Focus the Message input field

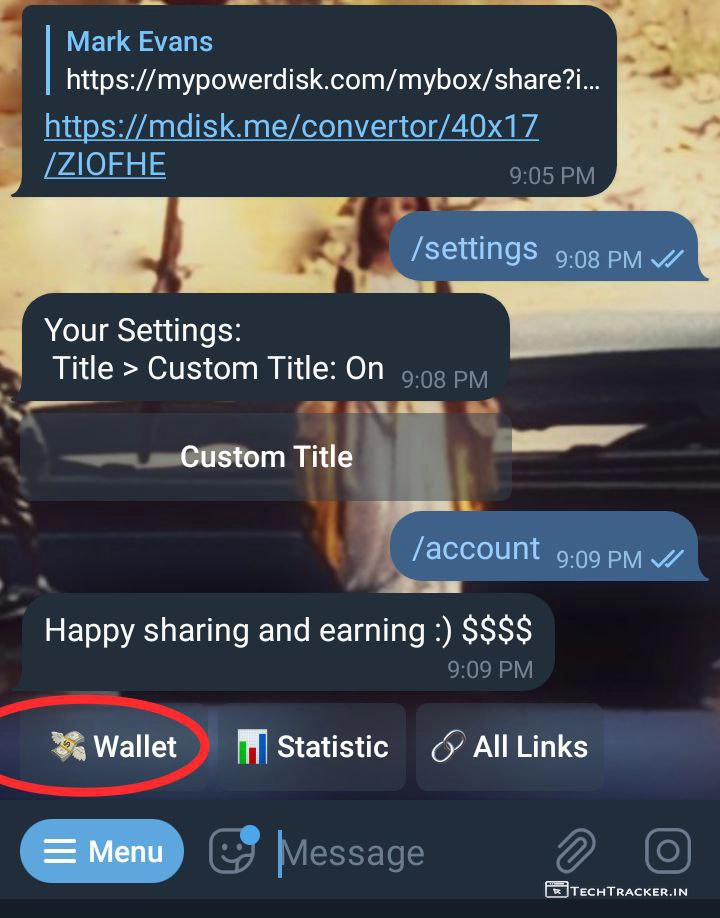pos(400,853)
